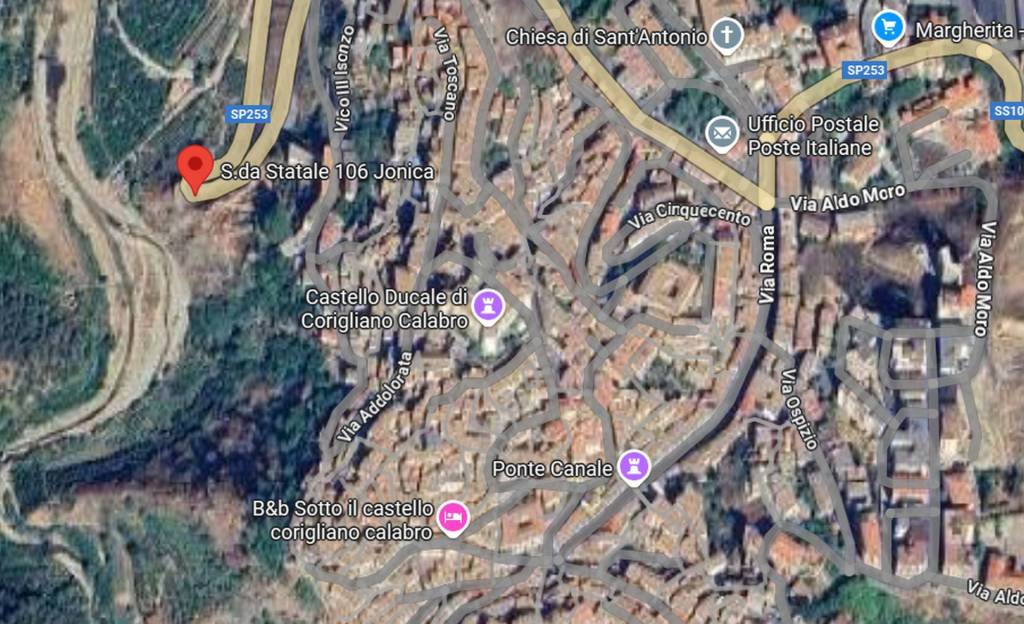The height and width of the screenshot is (624, 1024).
Task: Tap the Chiesa di Sant'Antonio church marker
Action: coord(729,36)
